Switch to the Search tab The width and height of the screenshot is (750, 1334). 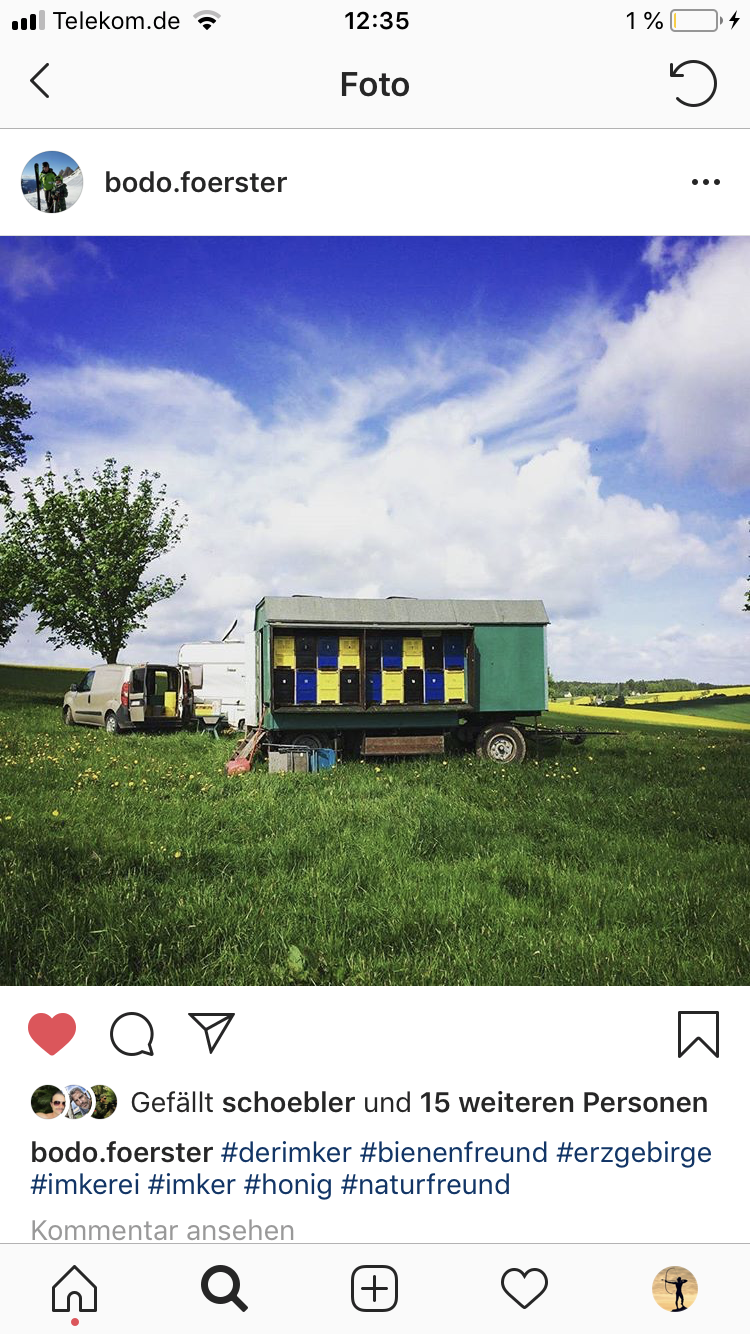224,1289
